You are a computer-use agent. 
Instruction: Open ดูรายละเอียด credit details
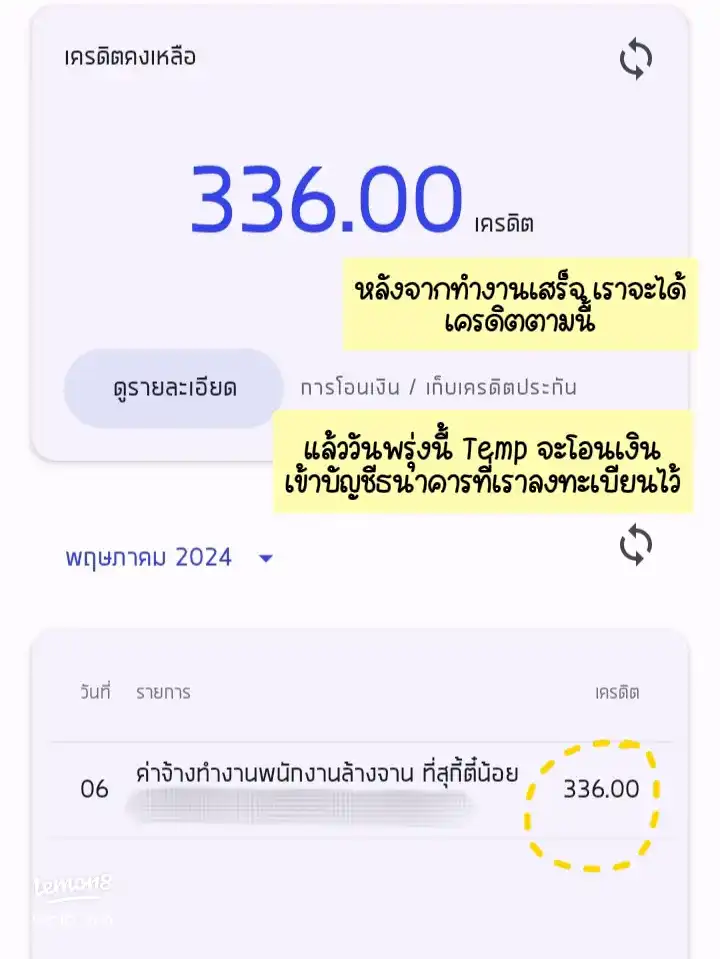174,388
